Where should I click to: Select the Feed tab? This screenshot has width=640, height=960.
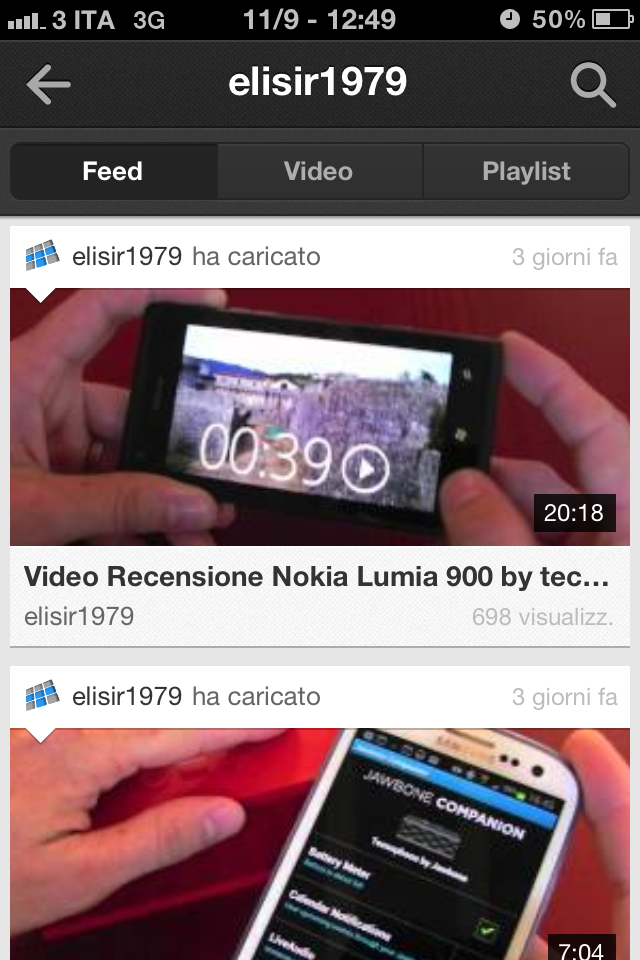(113, 171)
